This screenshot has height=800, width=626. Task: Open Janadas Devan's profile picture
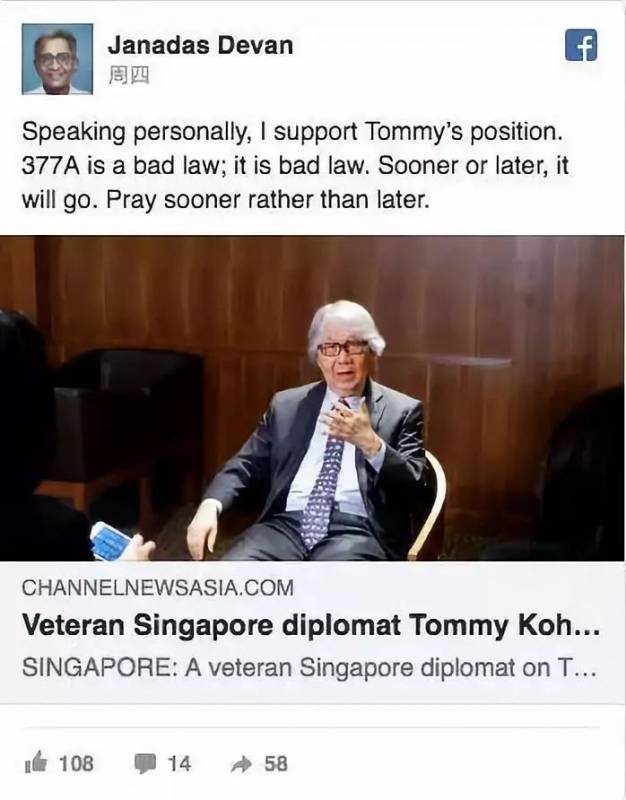click(57, 59)
